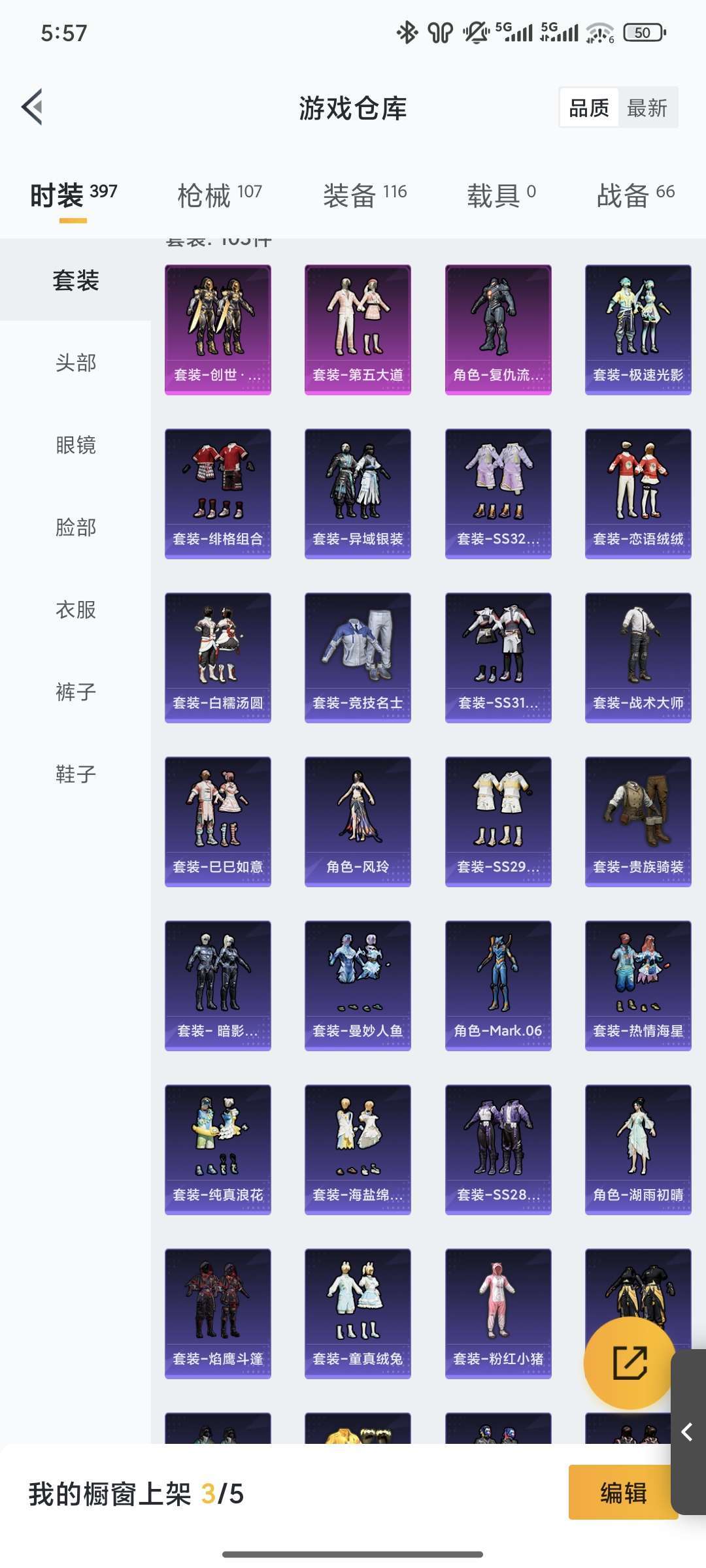Switch to the 枪械 tab
Screen dimensions: 706x1568
coord(220,195)
